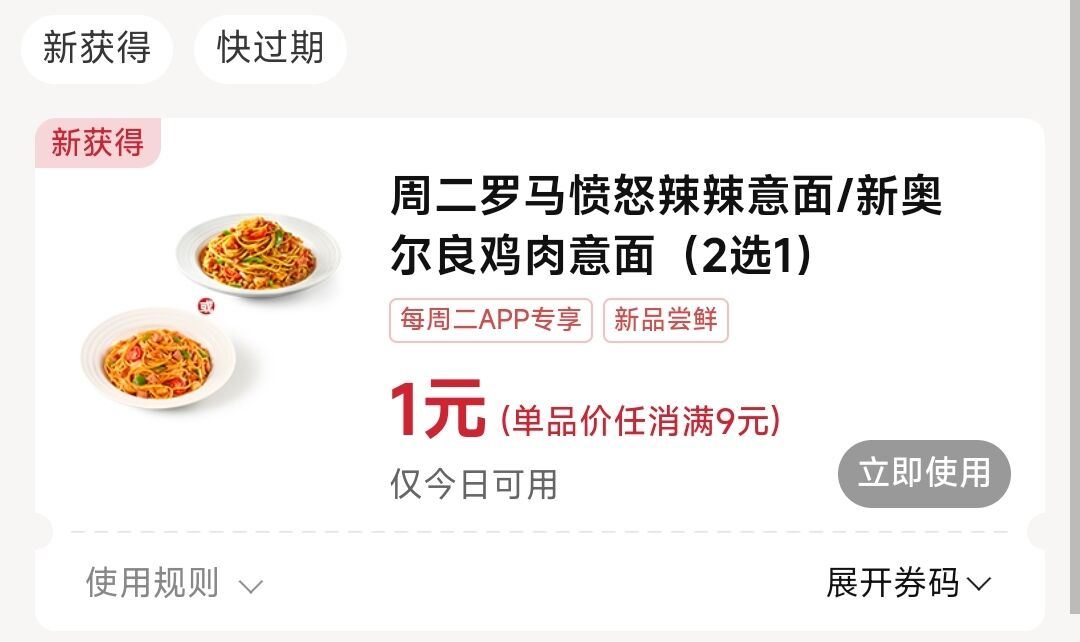1080x642 pixels.
Task: Expand 展开券码 to show coupon code
Action: click(907, 583)
